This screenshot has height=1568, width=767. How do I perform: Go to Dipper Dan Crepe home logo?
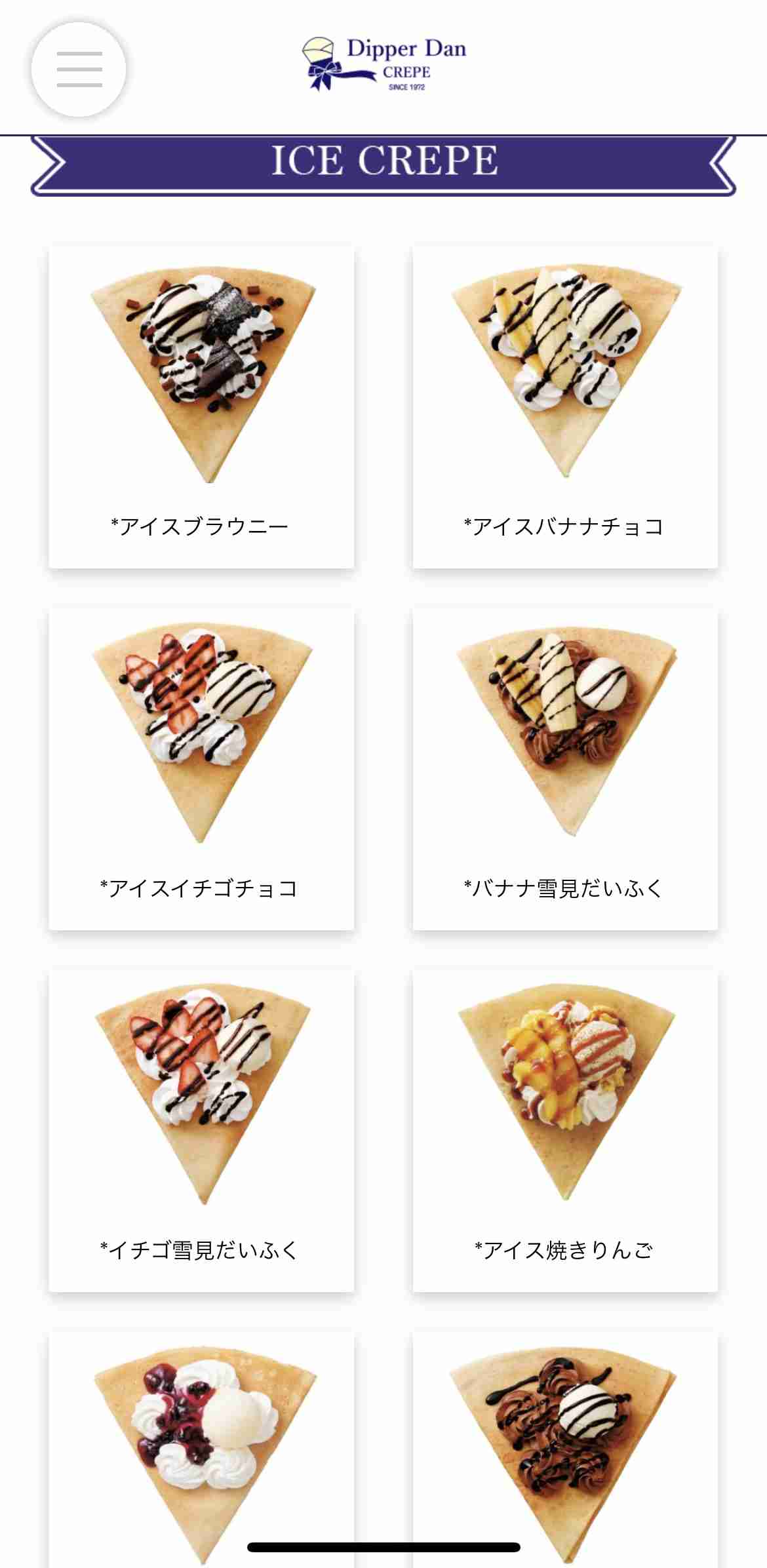click(385, 64)
